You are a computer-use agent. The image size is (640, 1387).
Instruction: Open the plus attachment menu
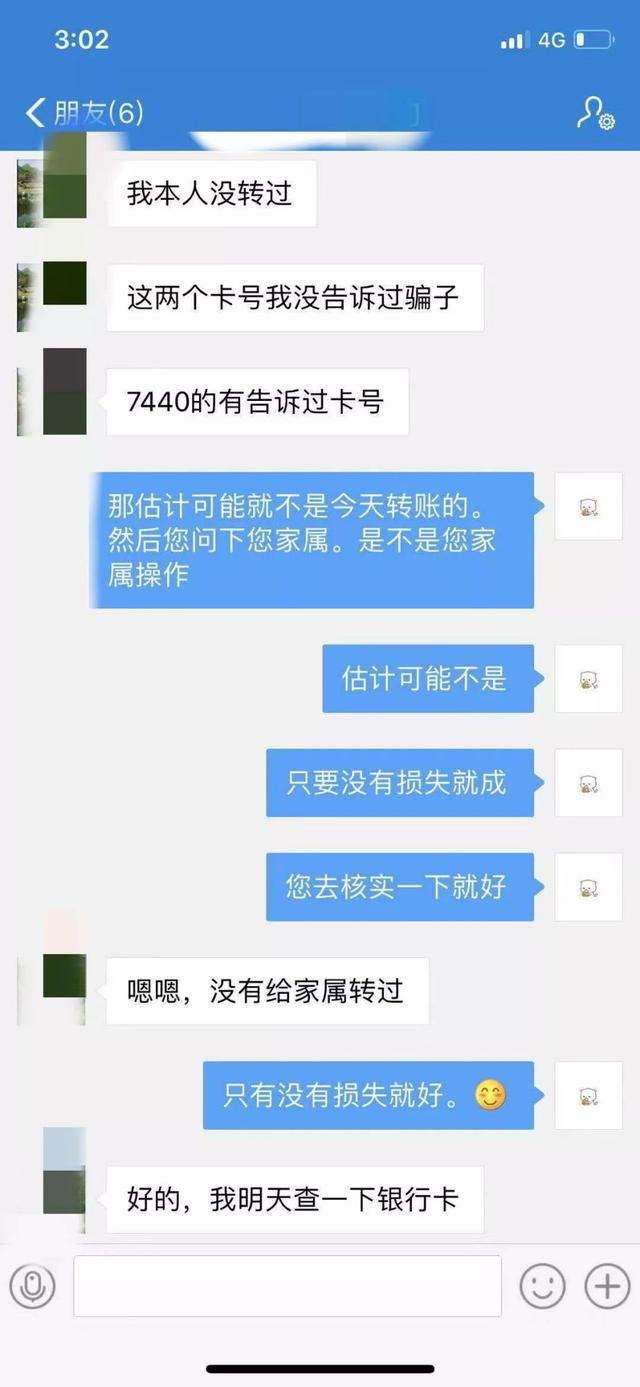coord(607,1286)
